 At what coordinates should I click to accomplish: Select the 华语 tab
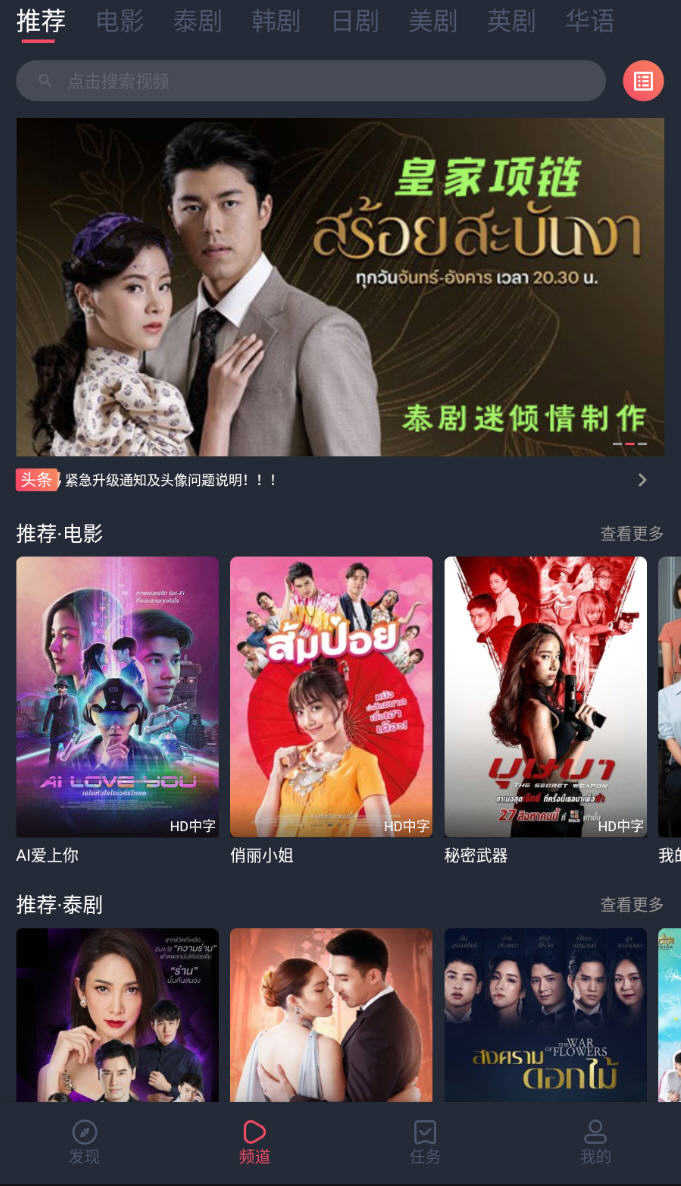click(x=589, y=21)
